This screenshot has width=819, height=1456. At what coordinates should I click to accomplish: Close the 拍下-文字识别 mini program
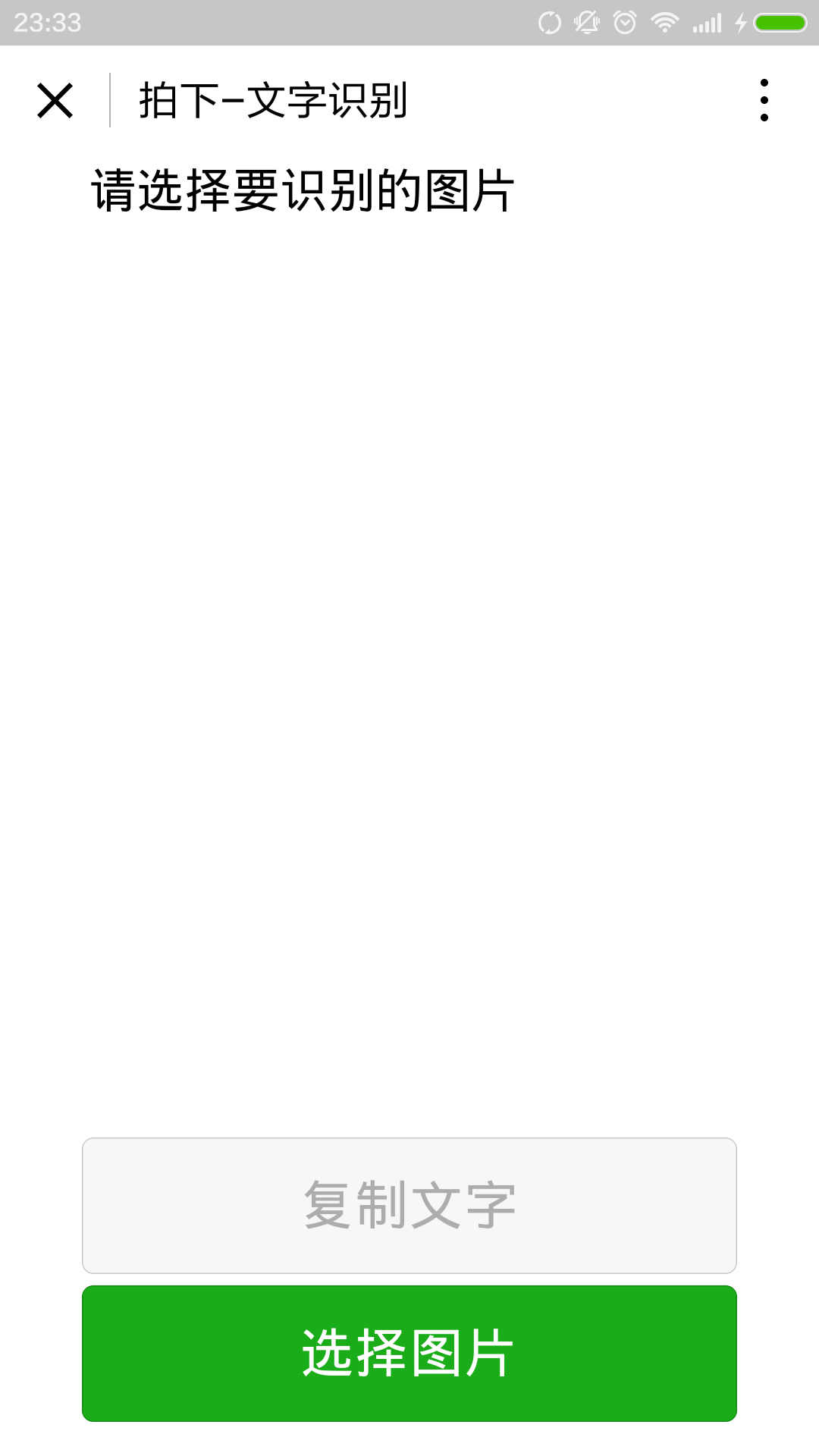pos(55,100)
